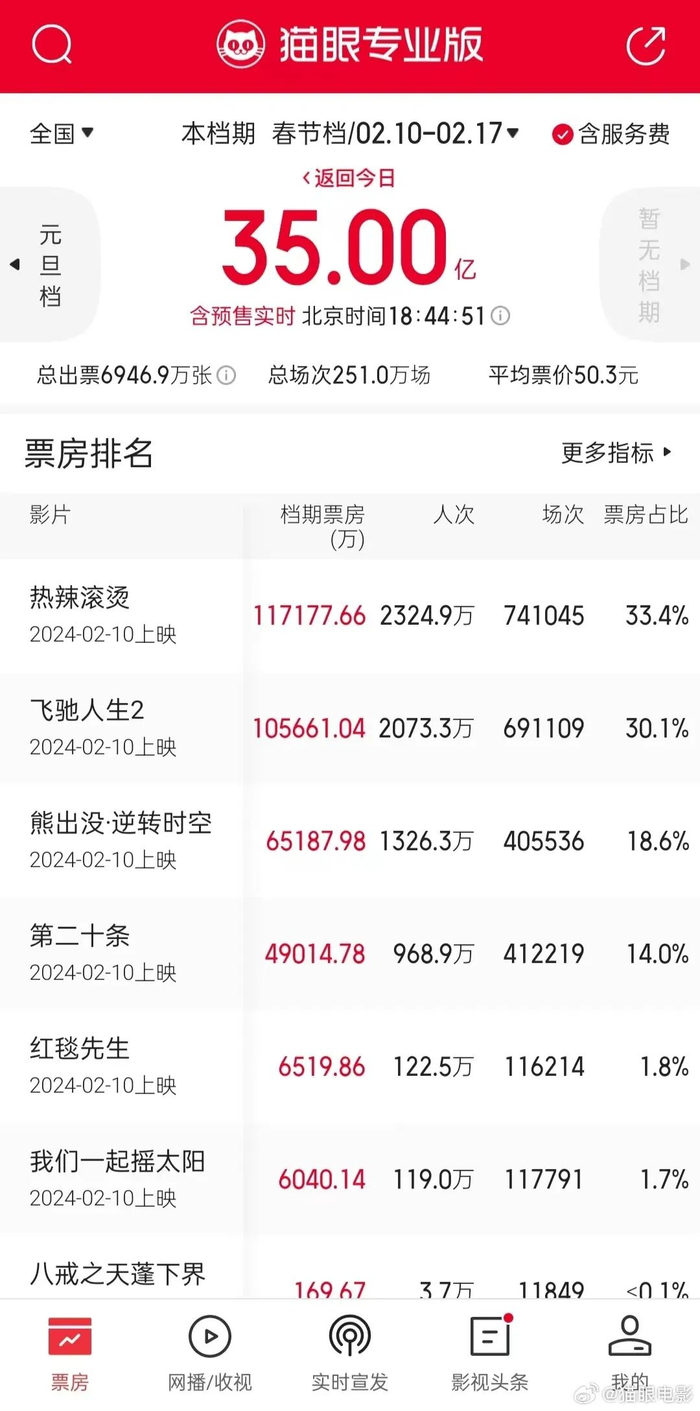Screen dimensions: 700x1411
Task: Expand the 春节档 date range picker
Action: 396,133
